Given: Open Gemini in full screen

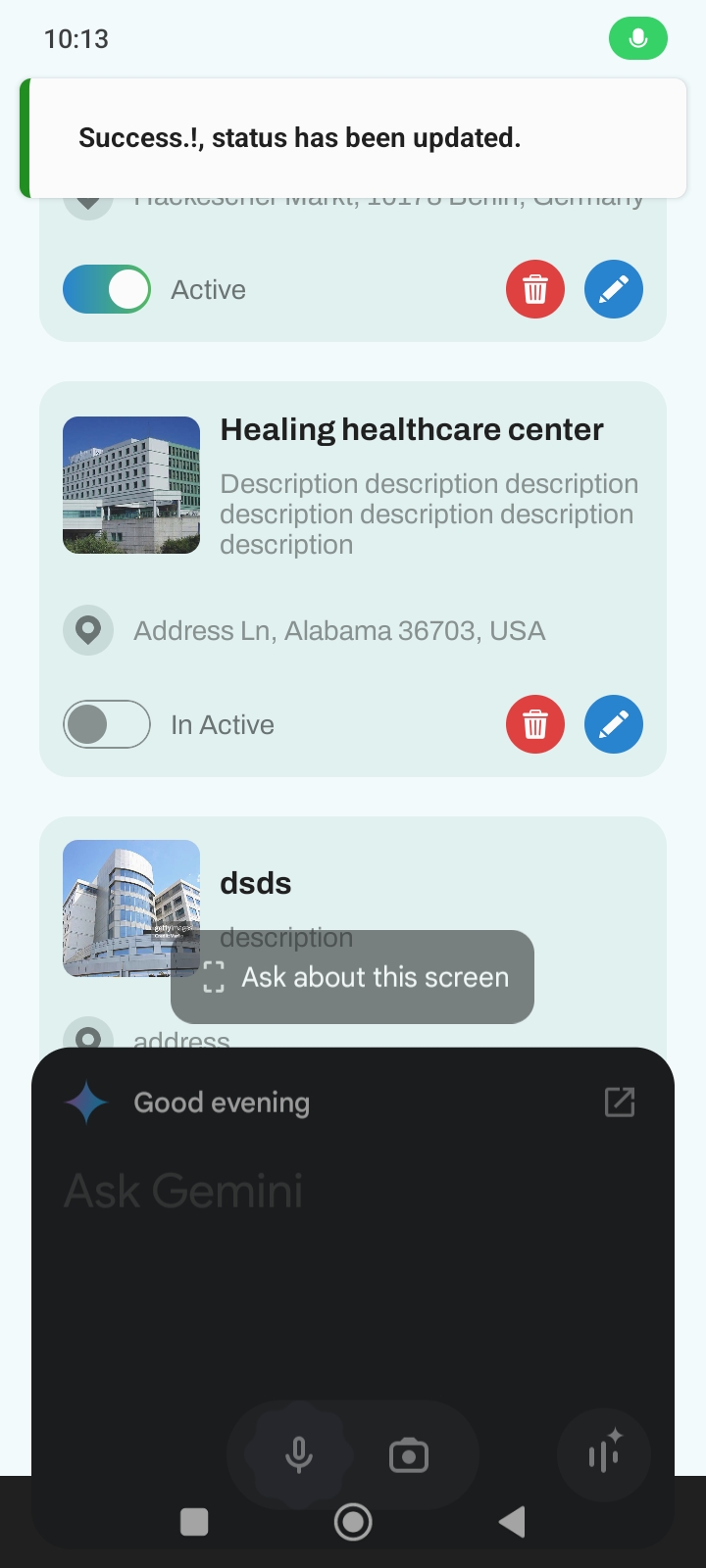Looking at the screenshot, I should [620, 1102].
